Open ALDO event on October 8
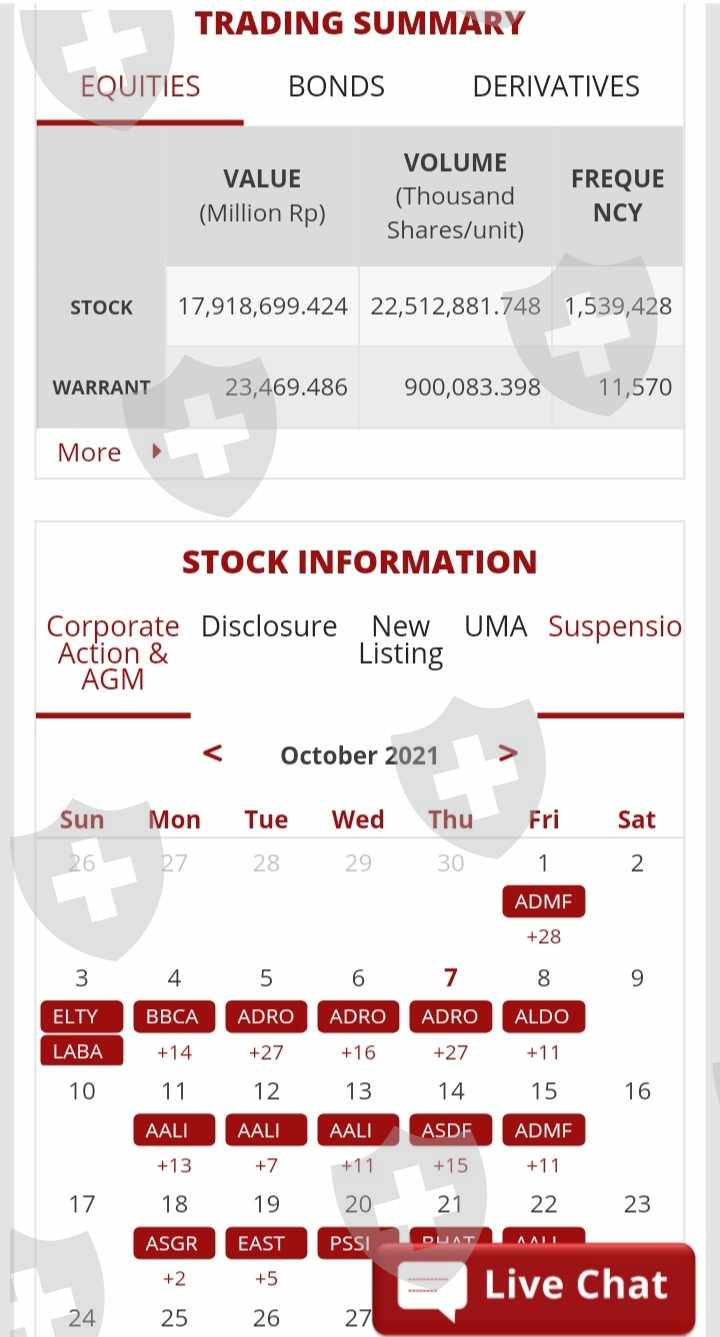The image size is (720, 1337). [543, 1017]
